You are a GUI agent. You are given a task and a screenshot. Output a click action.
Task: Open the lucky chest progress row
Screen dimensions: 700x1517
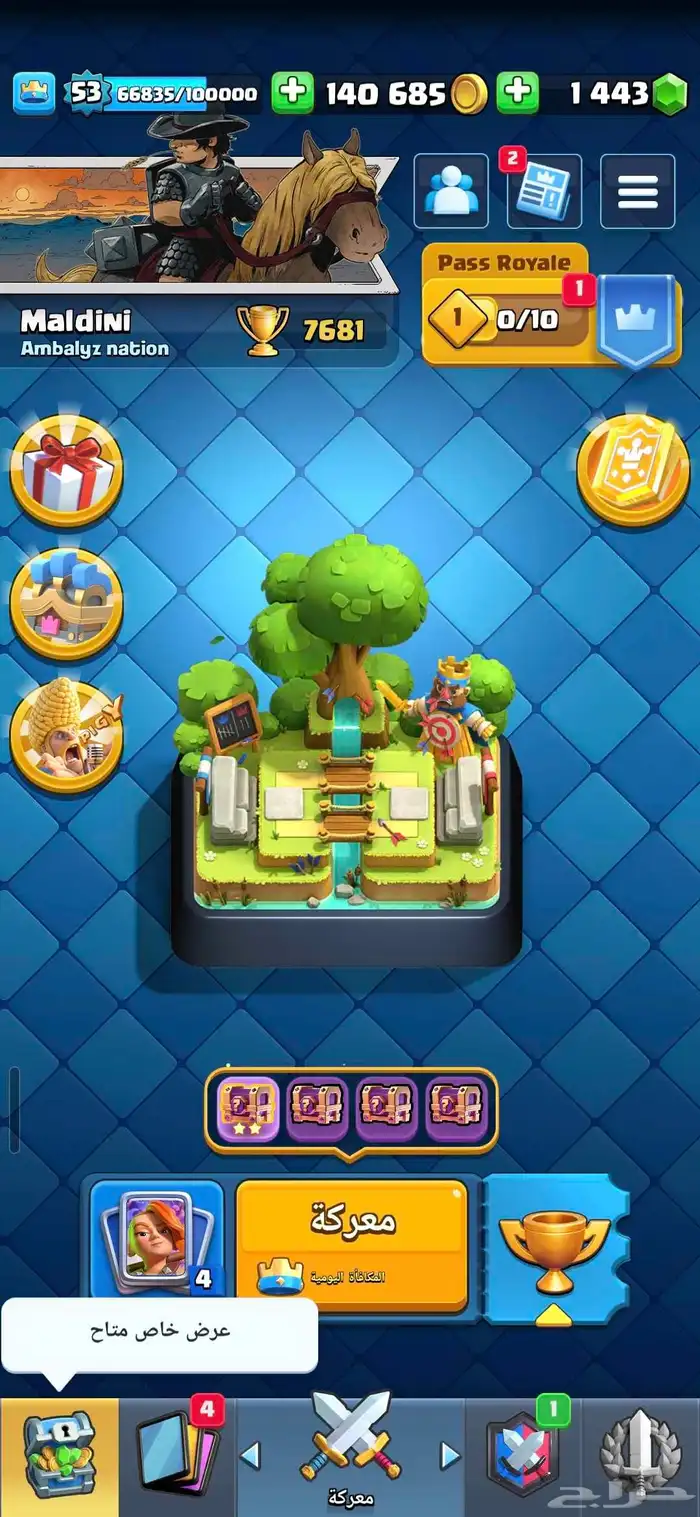(x=351, y=1108)
